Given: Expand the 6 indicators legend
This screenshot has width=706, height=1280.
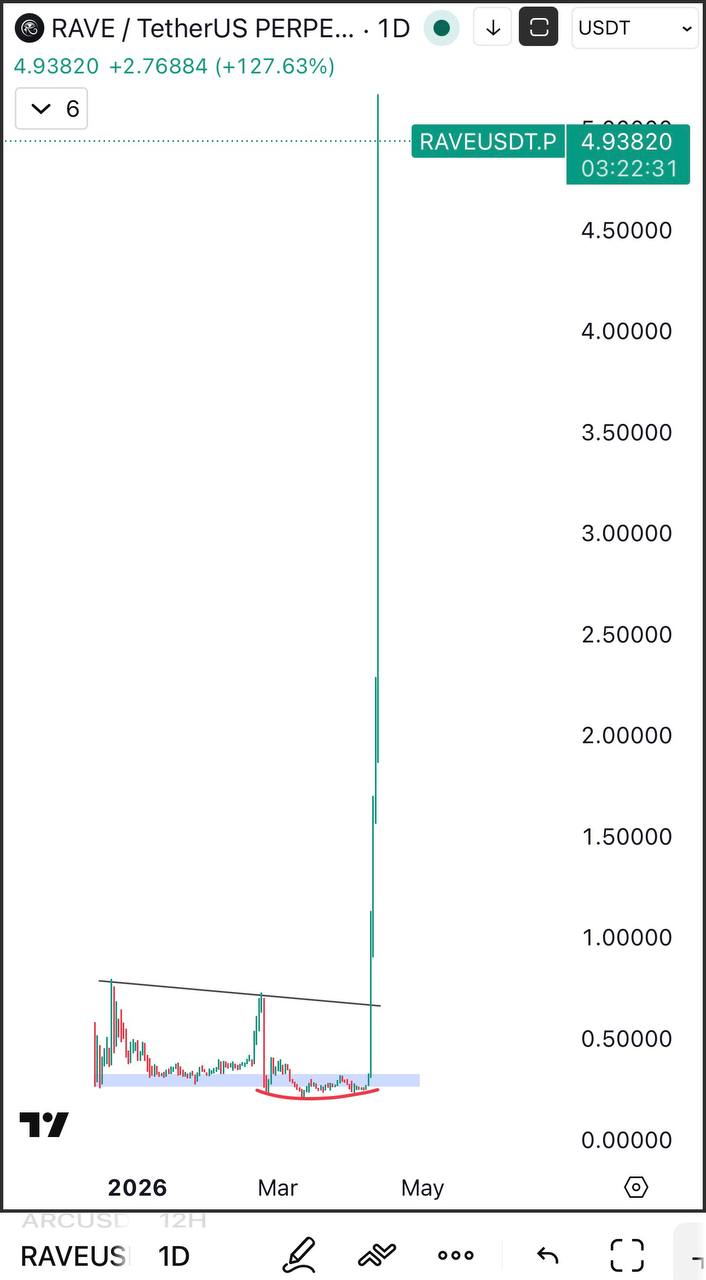Looking at the screenshot, I should 52,109.
